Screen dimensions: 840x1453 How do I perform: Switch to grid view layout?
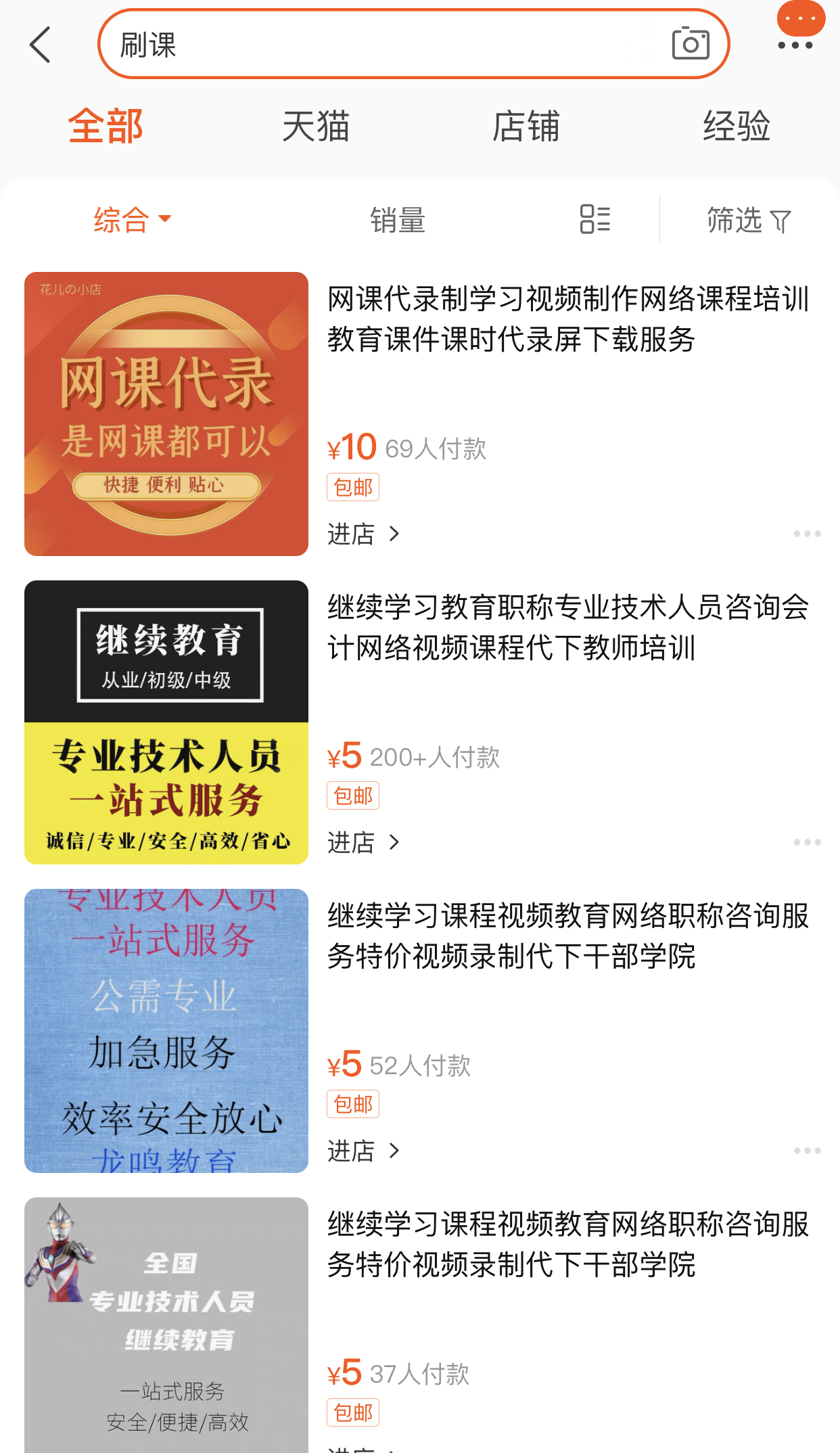pyautogui.click(x=594, y=218)
